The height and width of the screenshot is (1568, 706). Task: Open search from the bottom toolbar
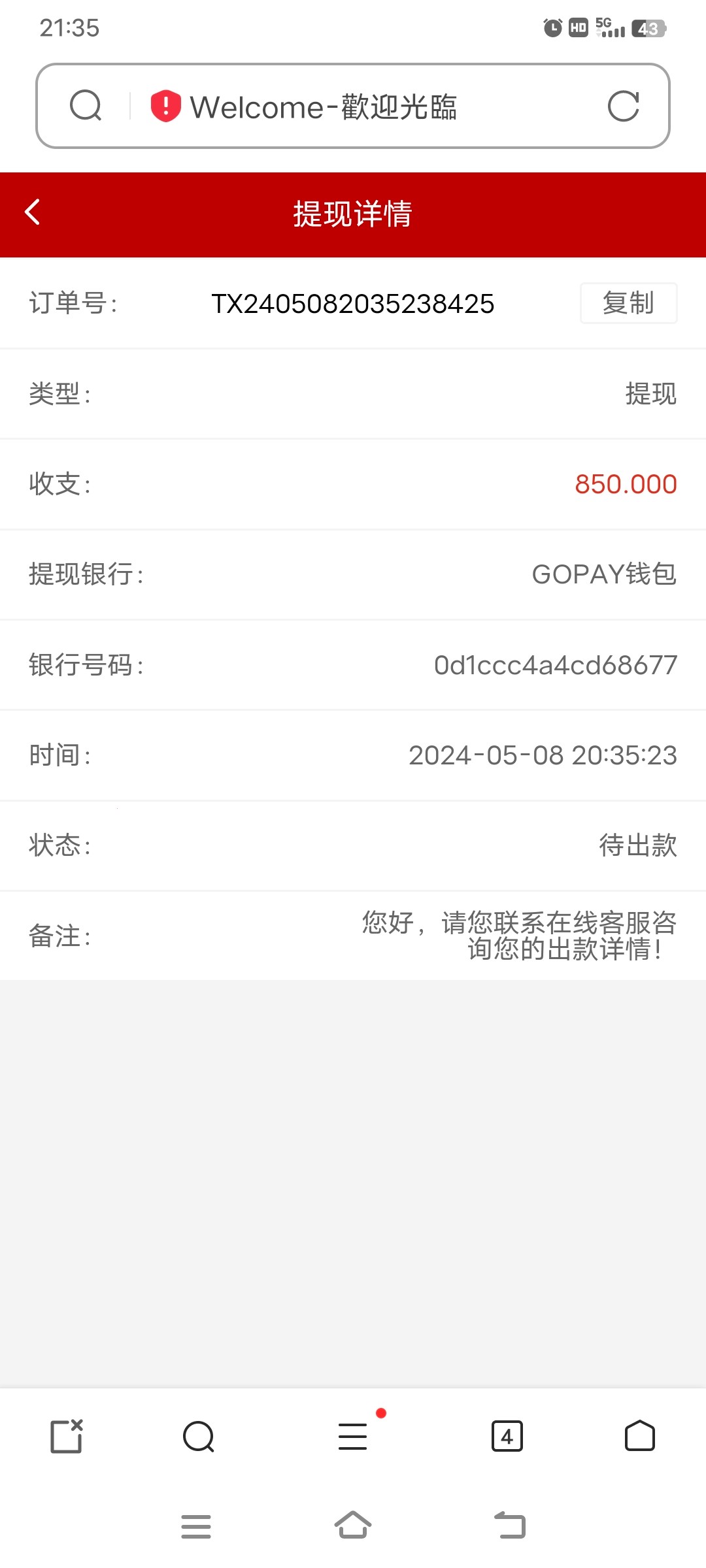199,1437
